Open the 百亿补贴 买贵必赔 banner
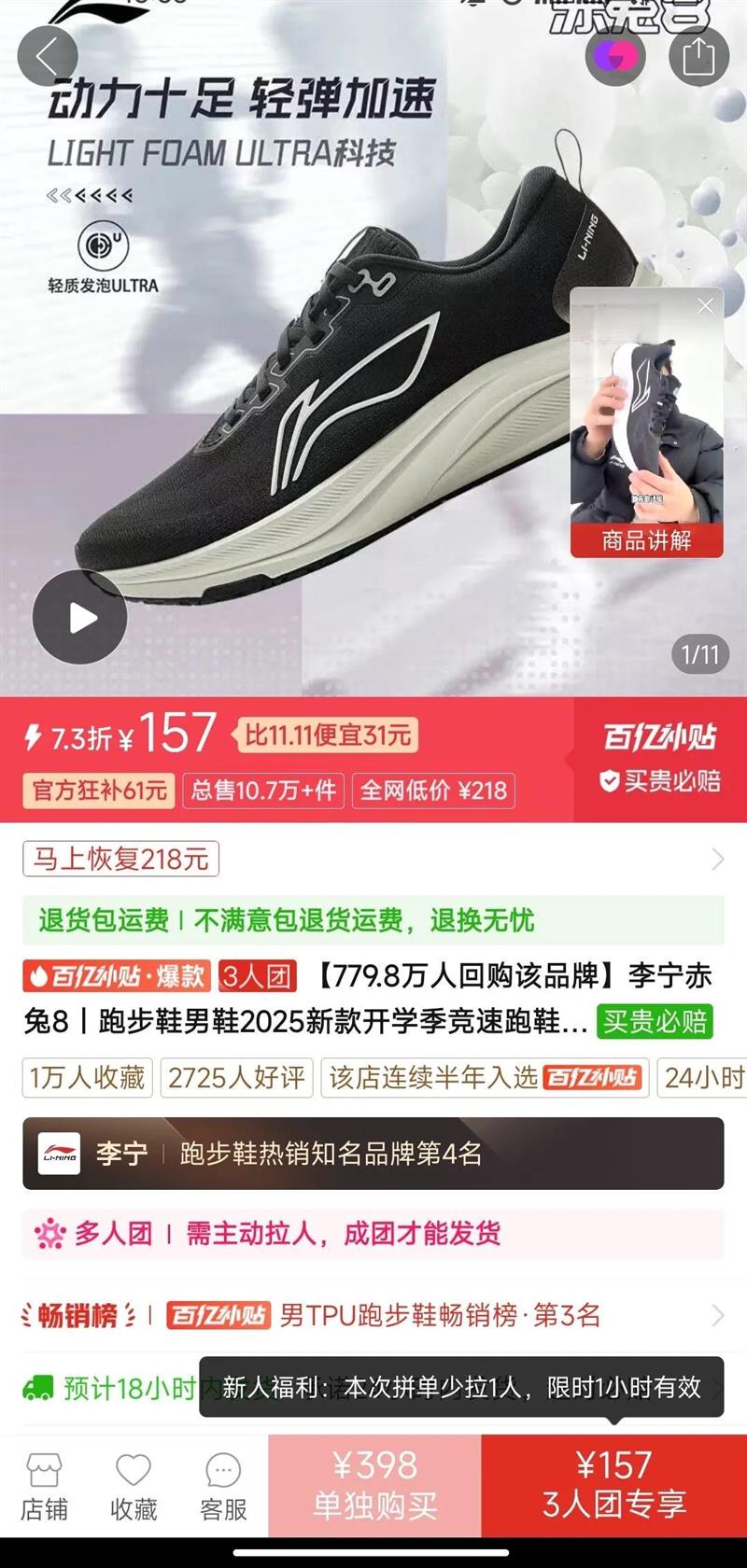This screenshot has height=1568, width=747. click(660, 759)
